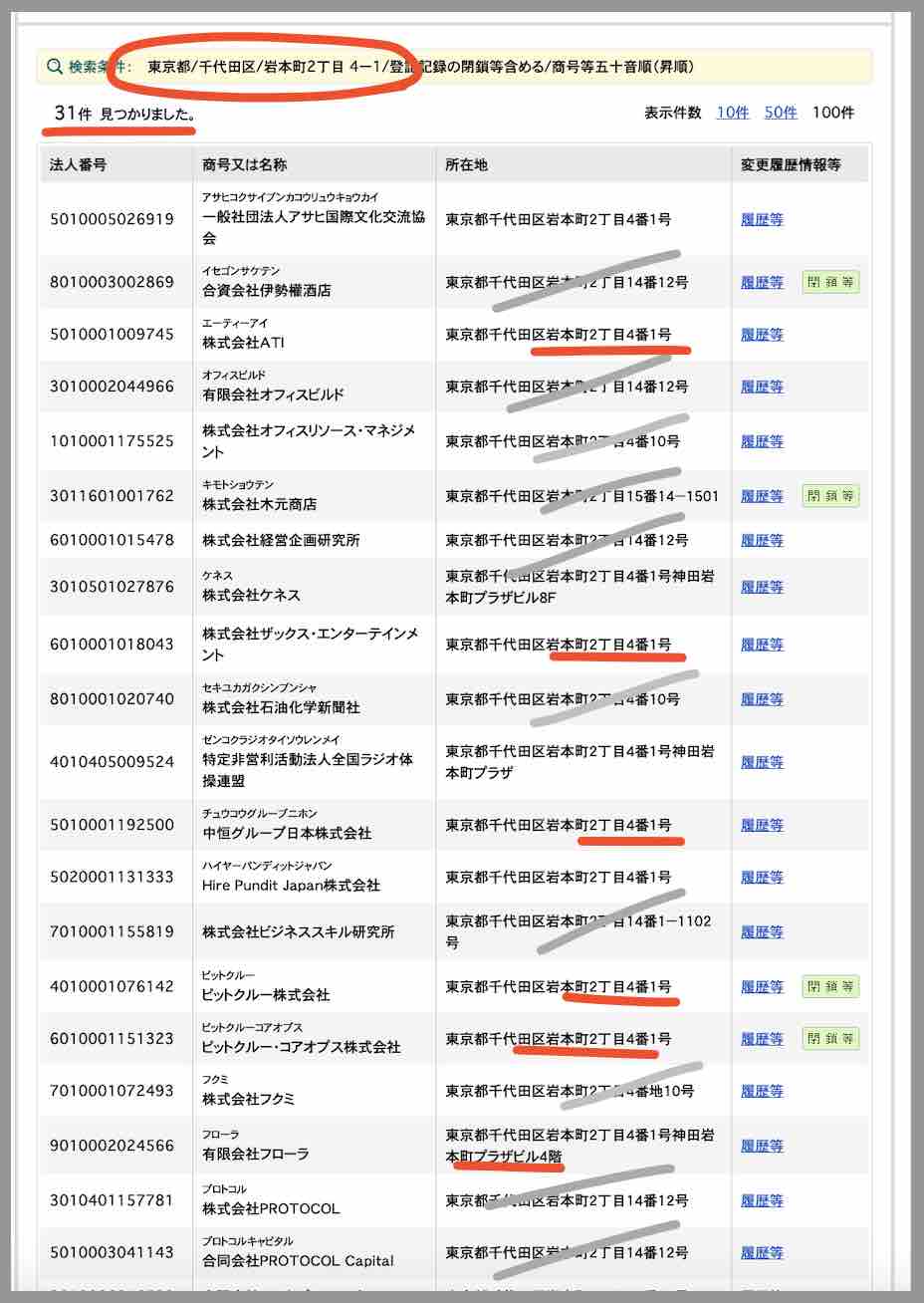Open history for 中恒グループ日本株式会社
The width and height of the screenshot is (924, 1303).
[x=761, y=825]
